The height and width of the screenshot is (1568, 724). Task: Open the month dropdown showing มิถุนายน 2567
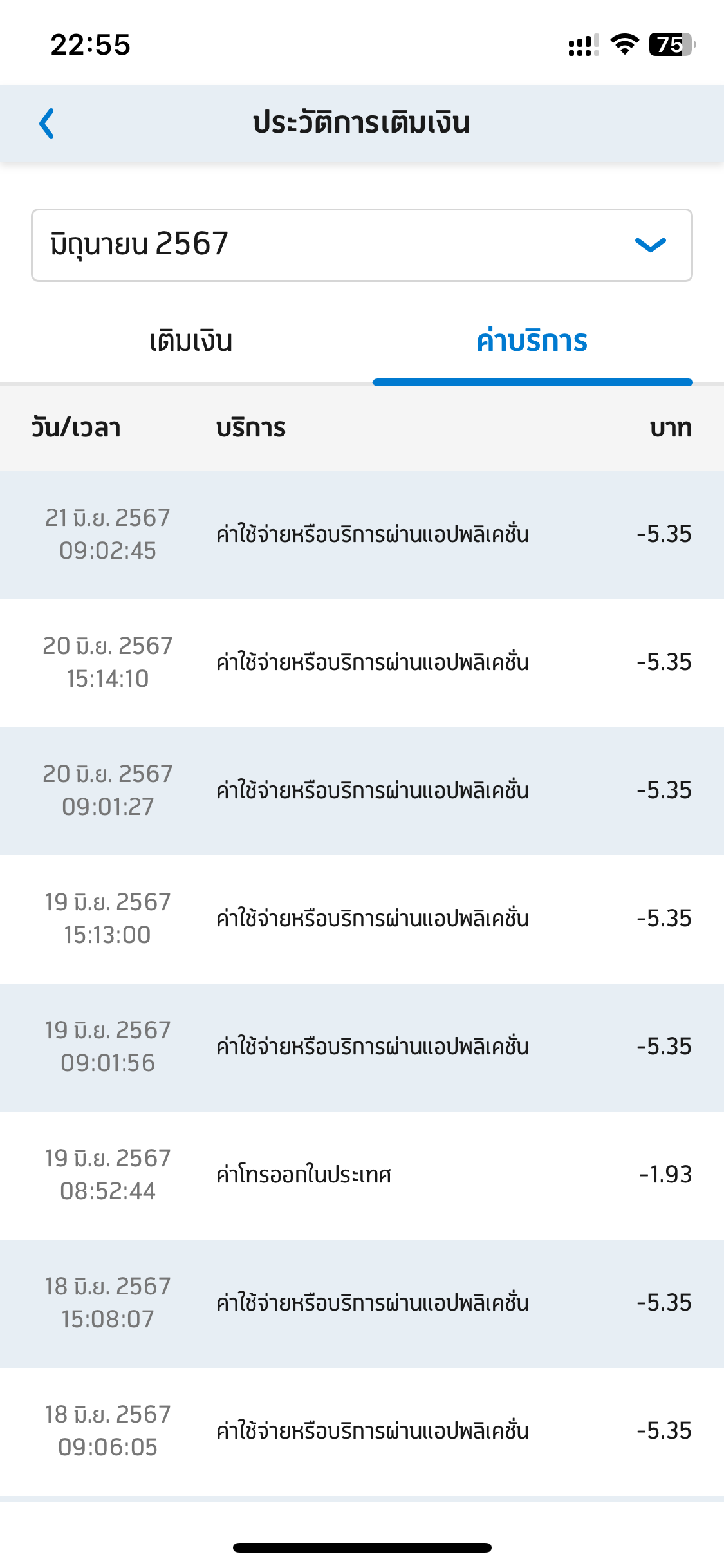click(x=362, y=245)
